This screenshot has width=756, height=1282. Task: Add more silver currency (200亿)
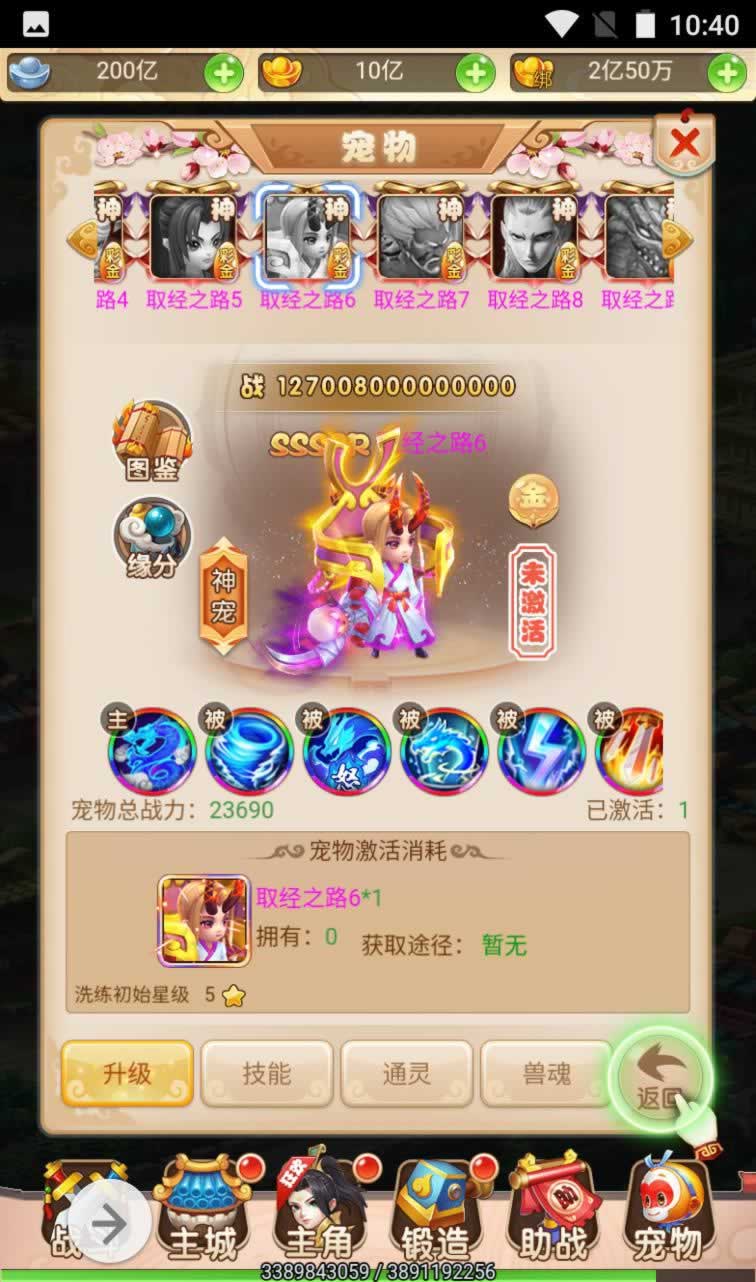[223, 72]
